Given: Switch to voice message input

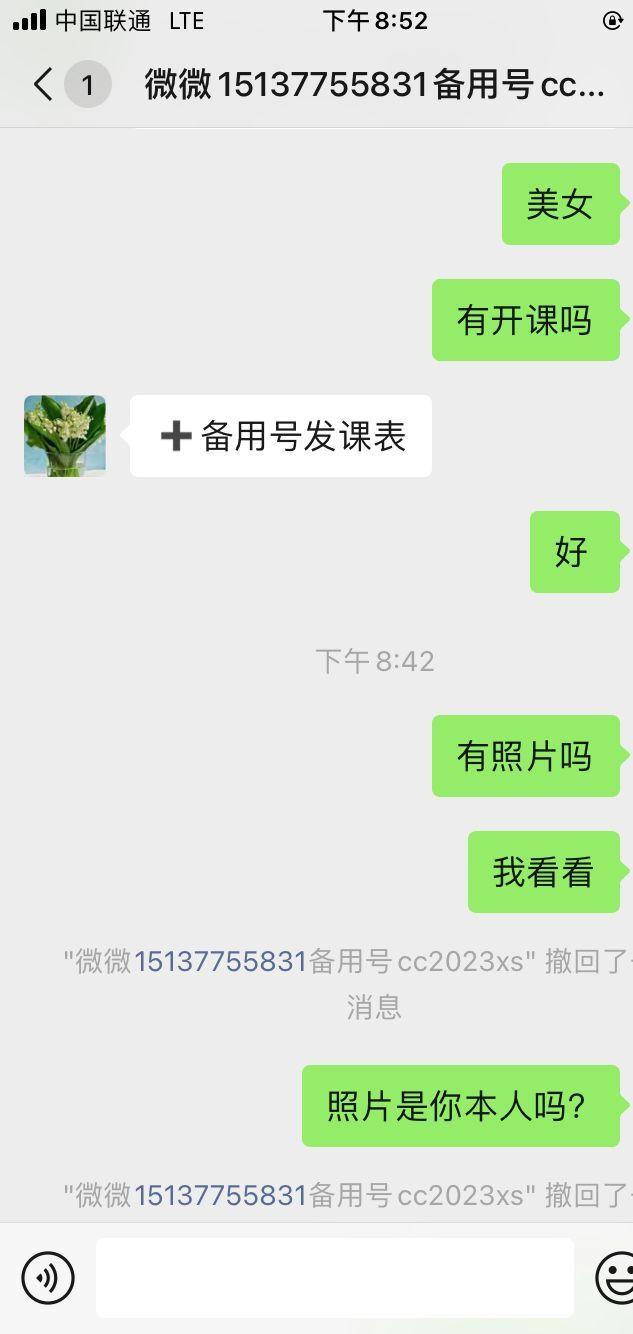Looking at the screenshot, I should click(48, 1278).
